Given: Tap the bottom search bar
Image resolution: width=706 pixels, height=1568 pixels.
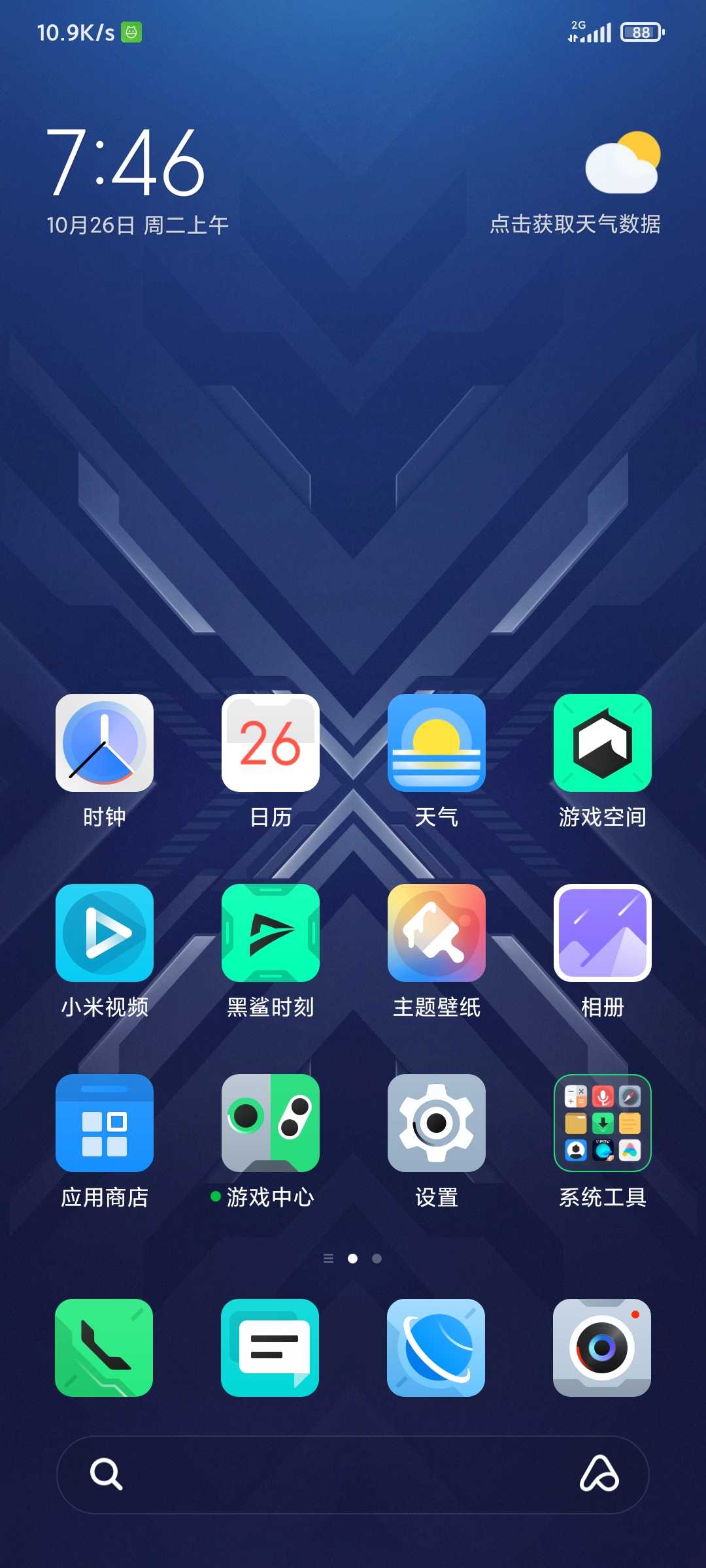Looking at the screenshot, I should 353,1475.
